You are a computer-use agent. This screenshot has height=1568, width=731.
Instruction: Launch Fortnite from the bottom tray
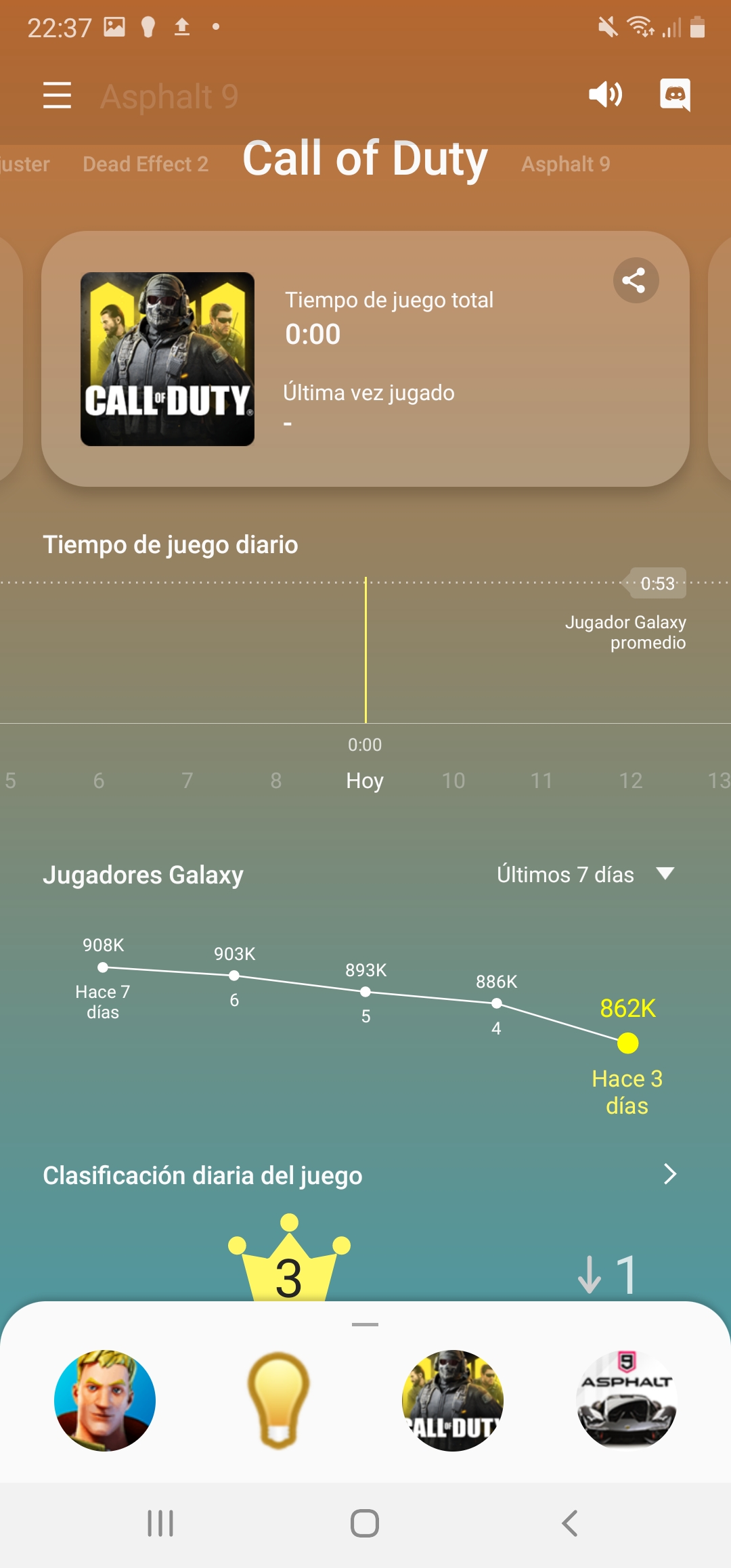[105, 1400]
